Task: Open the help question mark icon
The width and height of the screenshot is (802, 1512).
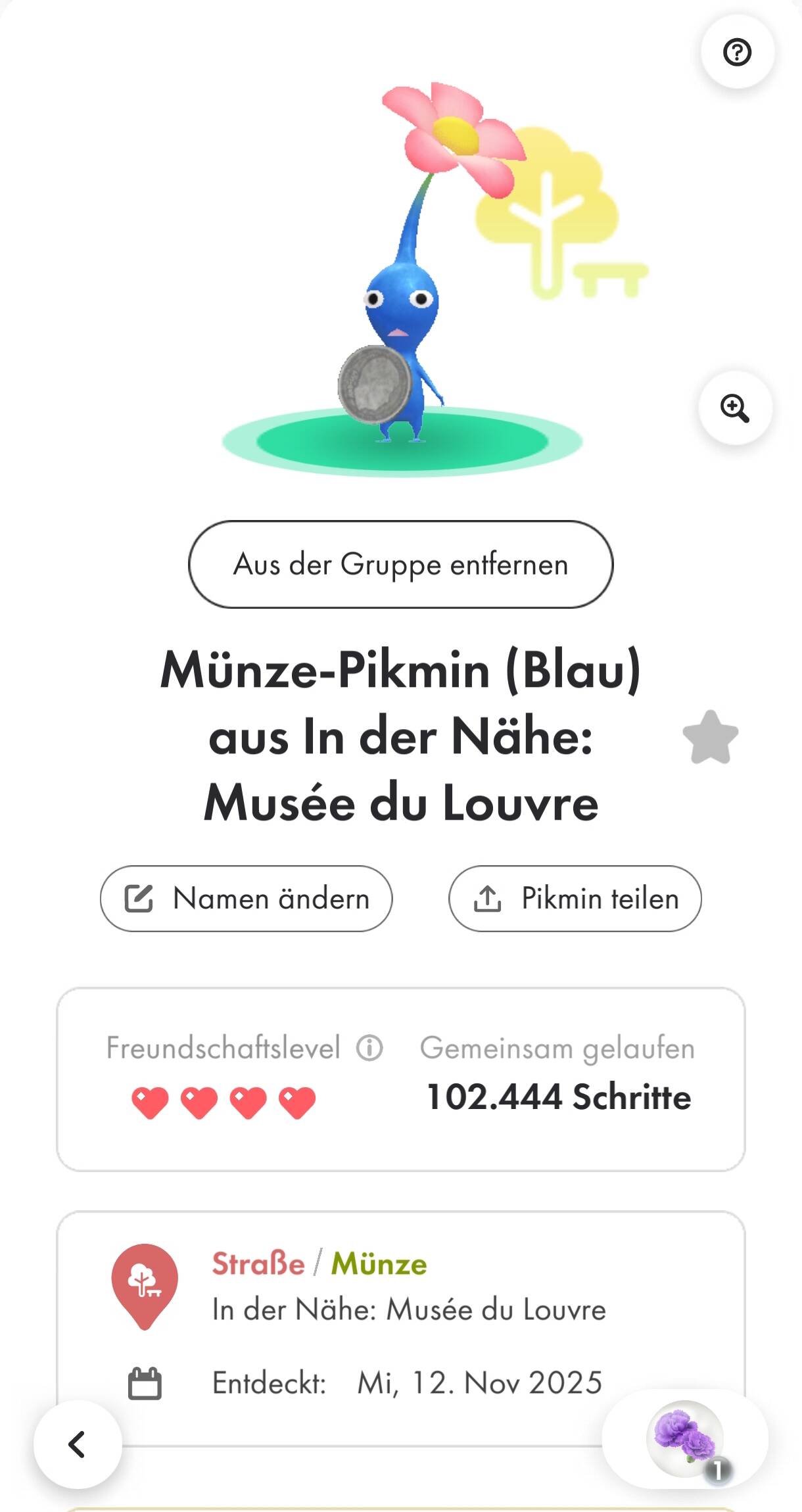Action: (737, 52)
